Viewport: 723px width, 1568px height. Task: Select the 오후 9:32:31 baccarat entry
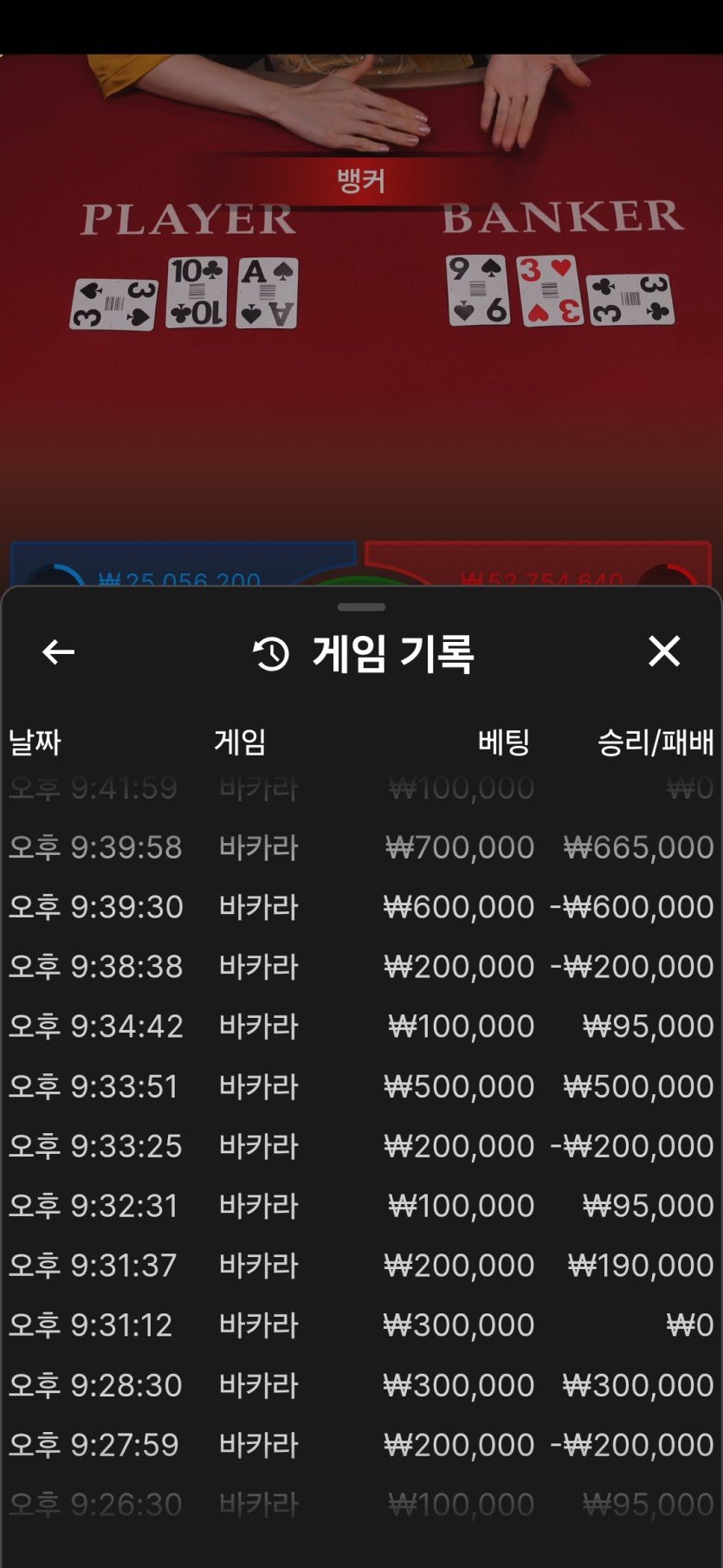pyautogui.click(x=361, y=1206)
